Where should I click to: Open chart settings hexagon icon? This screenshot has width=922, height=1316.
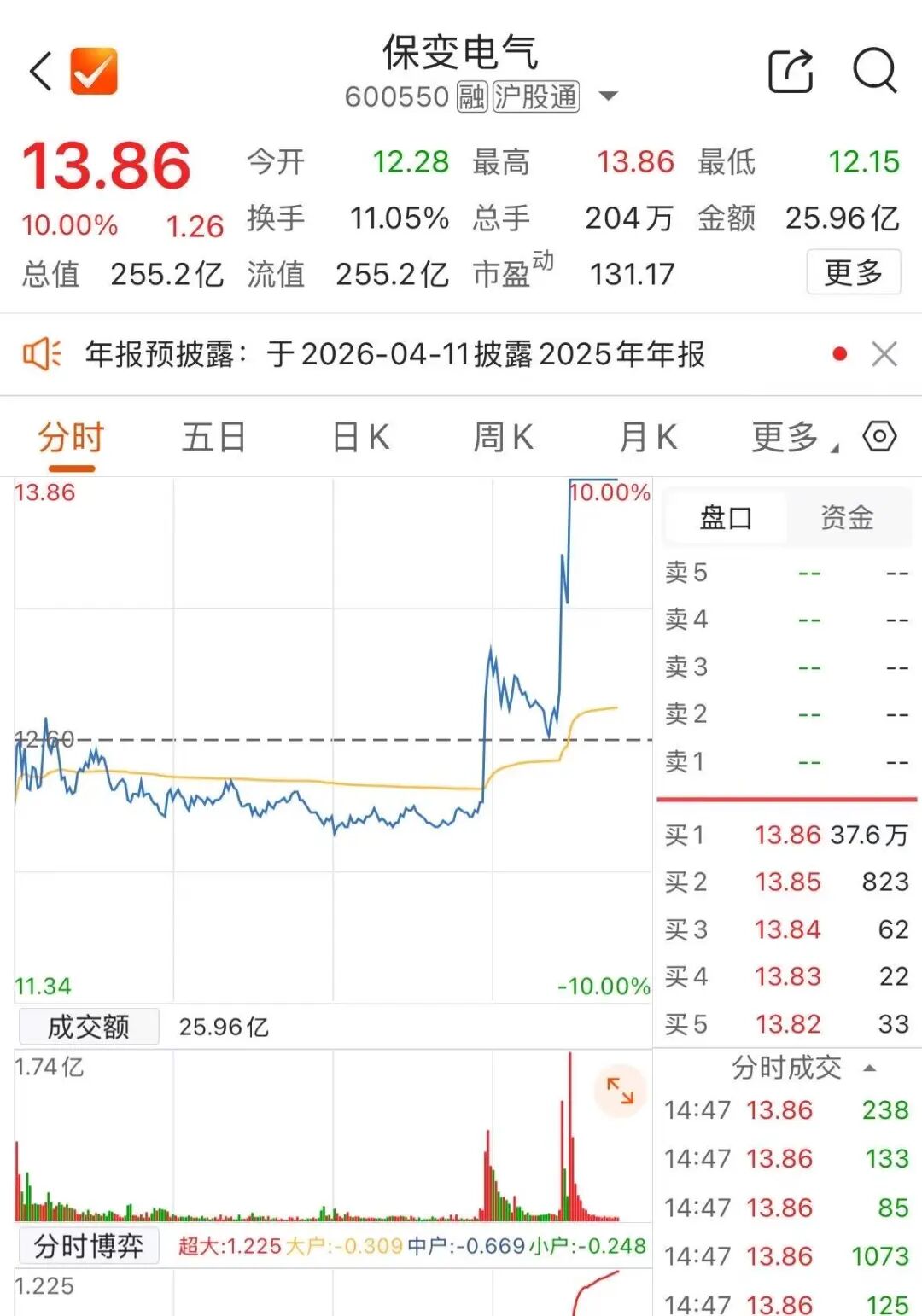(x=879, y=436)
